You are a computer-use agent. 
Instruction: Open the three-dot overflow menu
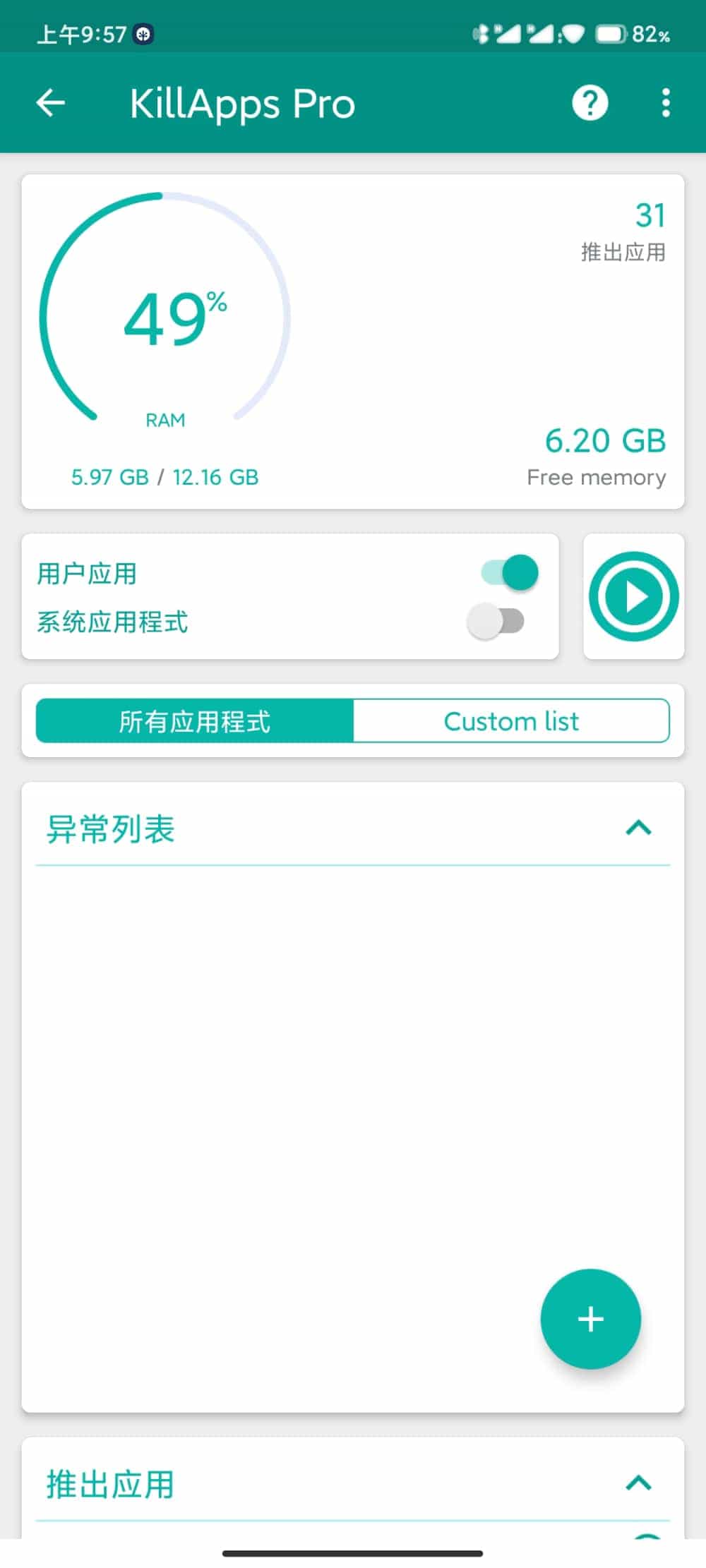coord(665,103)
